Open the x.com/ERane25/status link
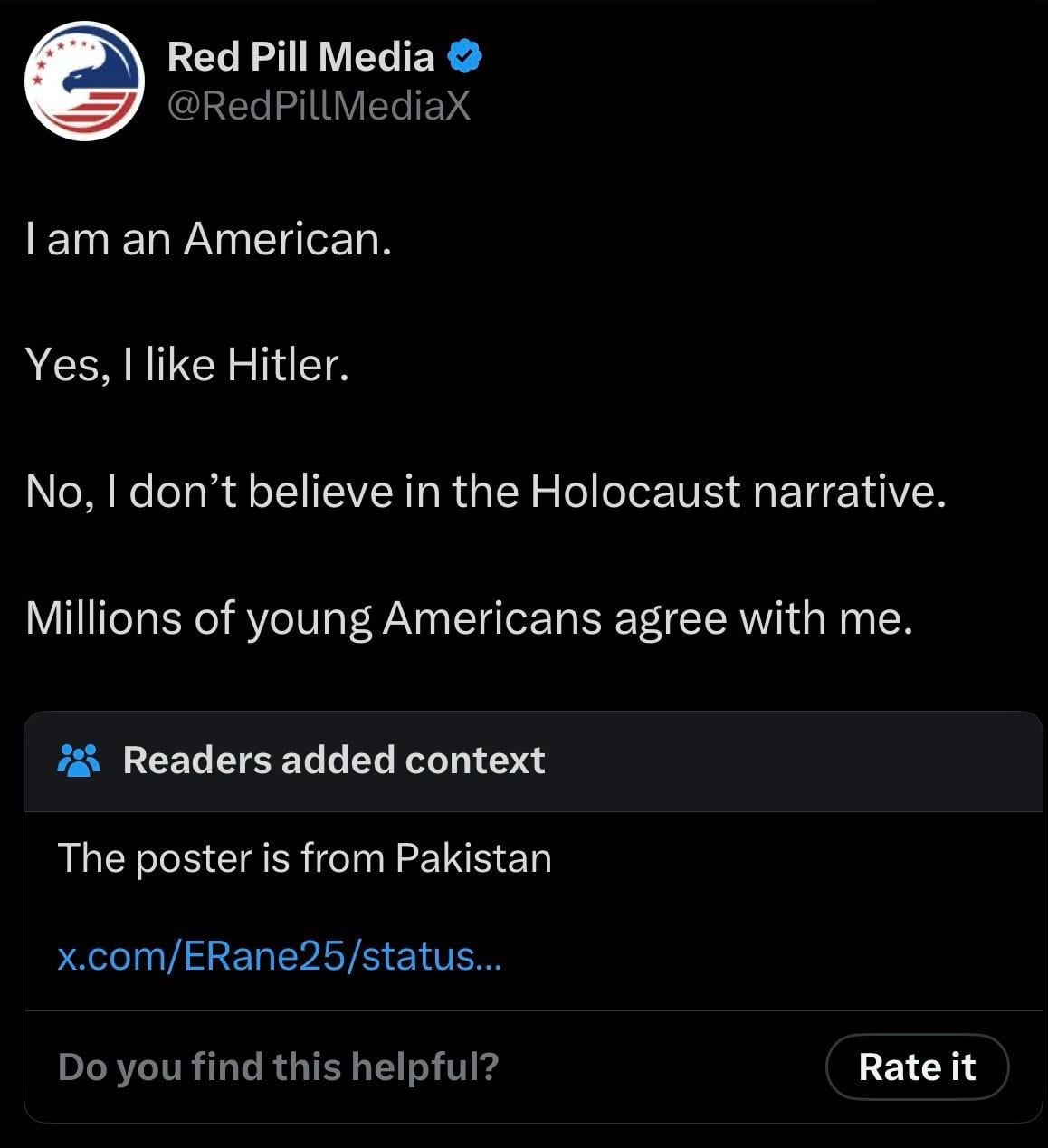This screenshot has height=1148, width=1048. click(x=279, y=956)
